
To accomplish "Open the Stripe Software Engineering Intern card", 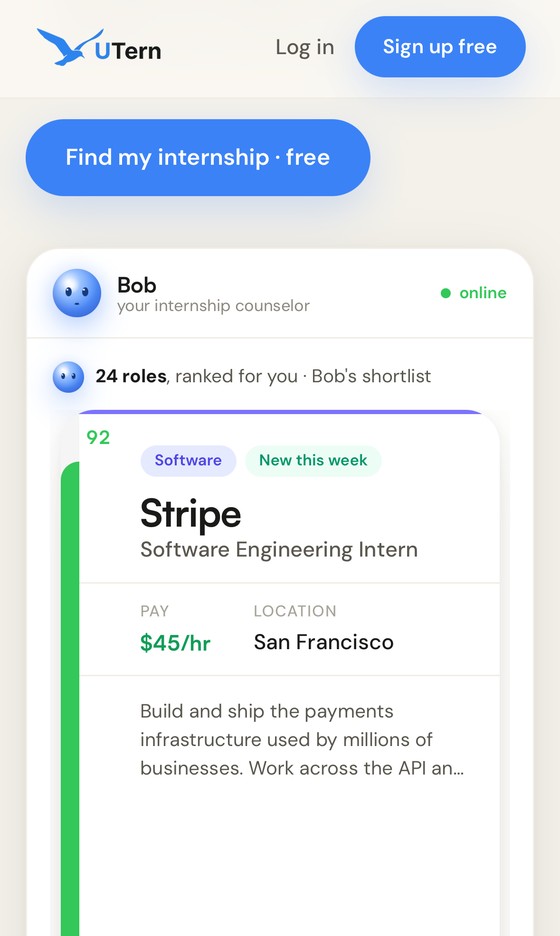I will tap(289, 673).
